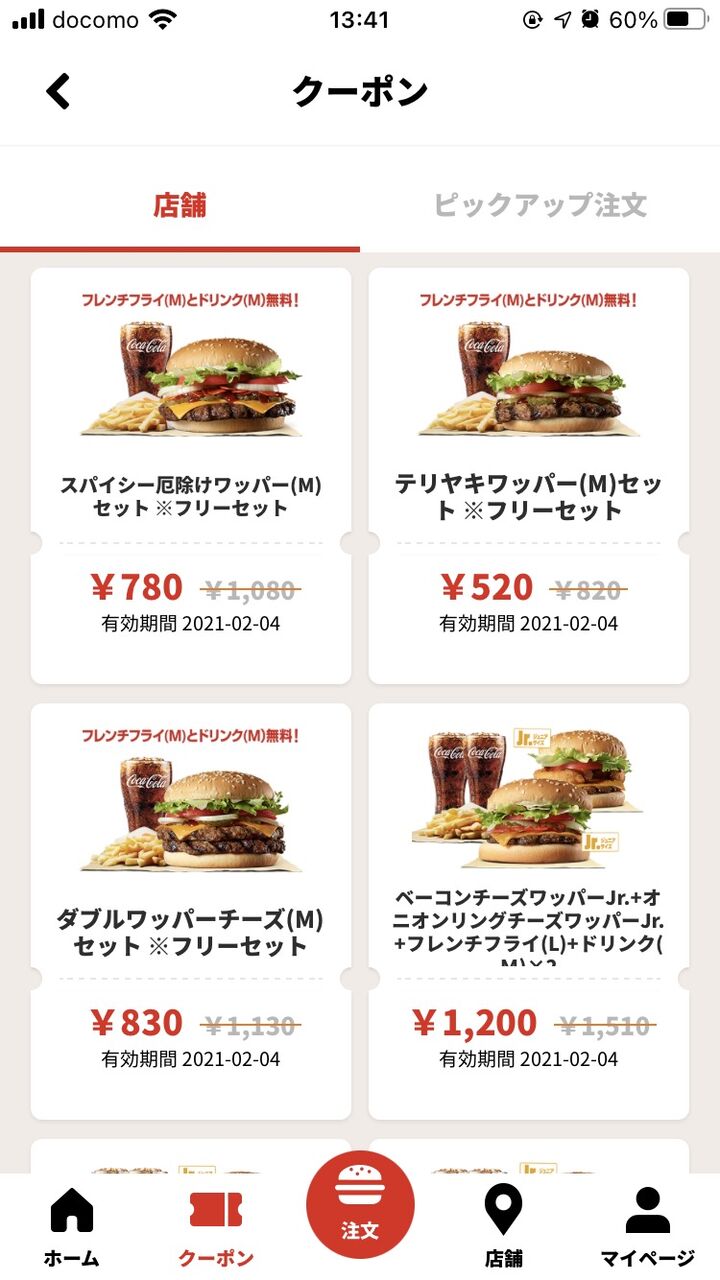Open the スパイシー厄除けワッパー(M)セット coupon
The image size is (720, 1280).
[191, 476]
